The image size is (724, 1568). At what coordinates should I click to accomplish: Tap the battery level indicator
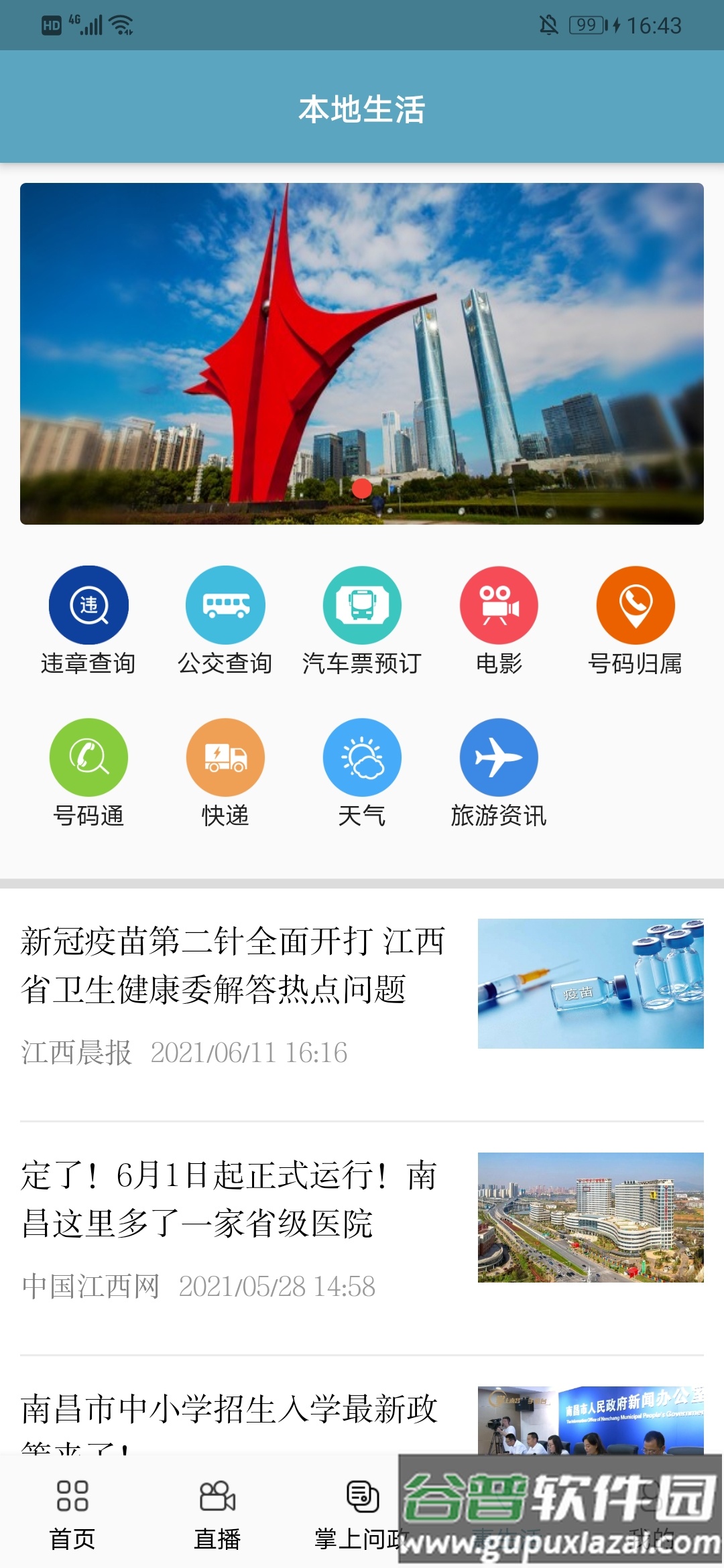[x=586, y=24]
